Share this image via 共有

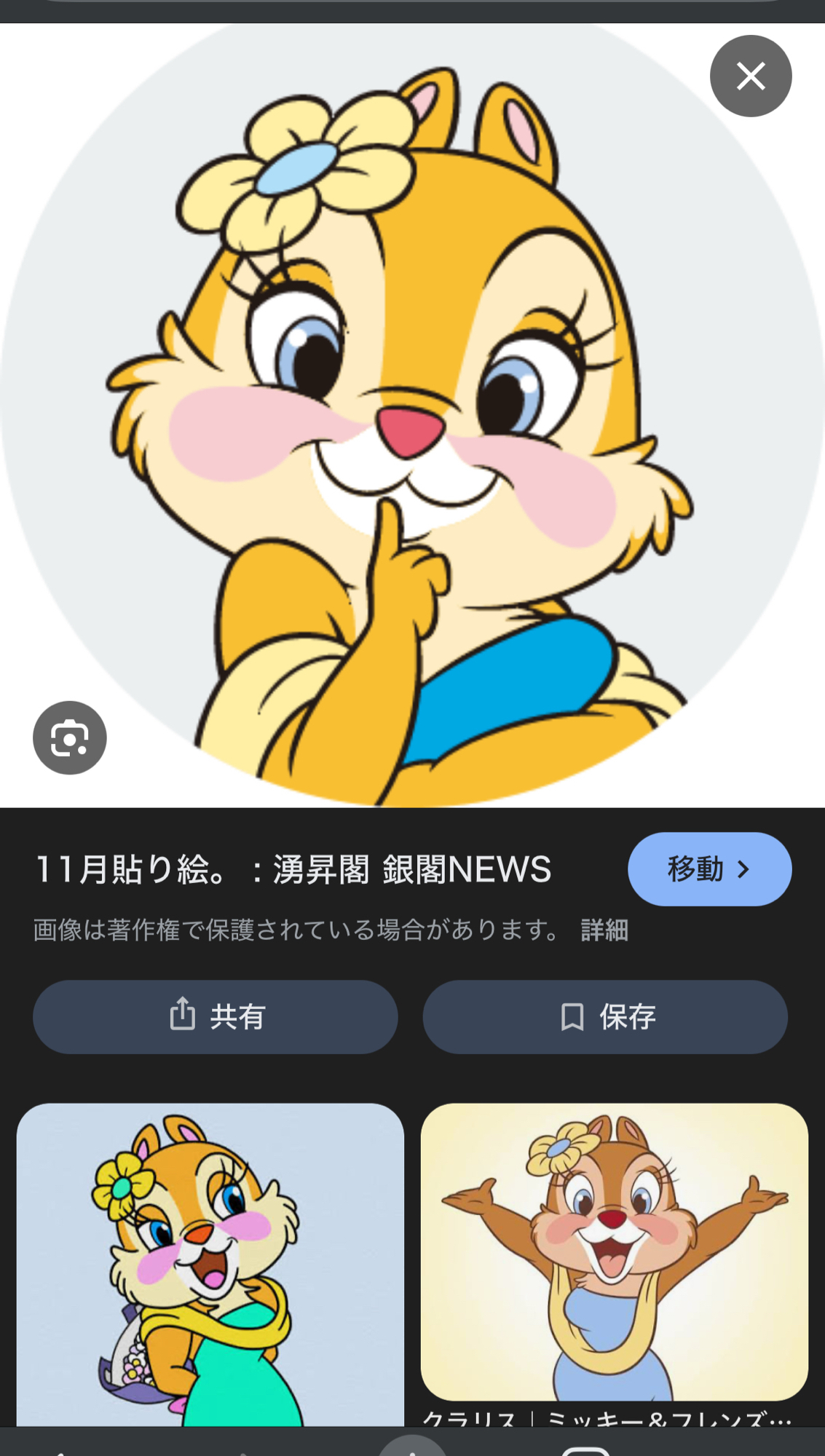[216, 1016]
